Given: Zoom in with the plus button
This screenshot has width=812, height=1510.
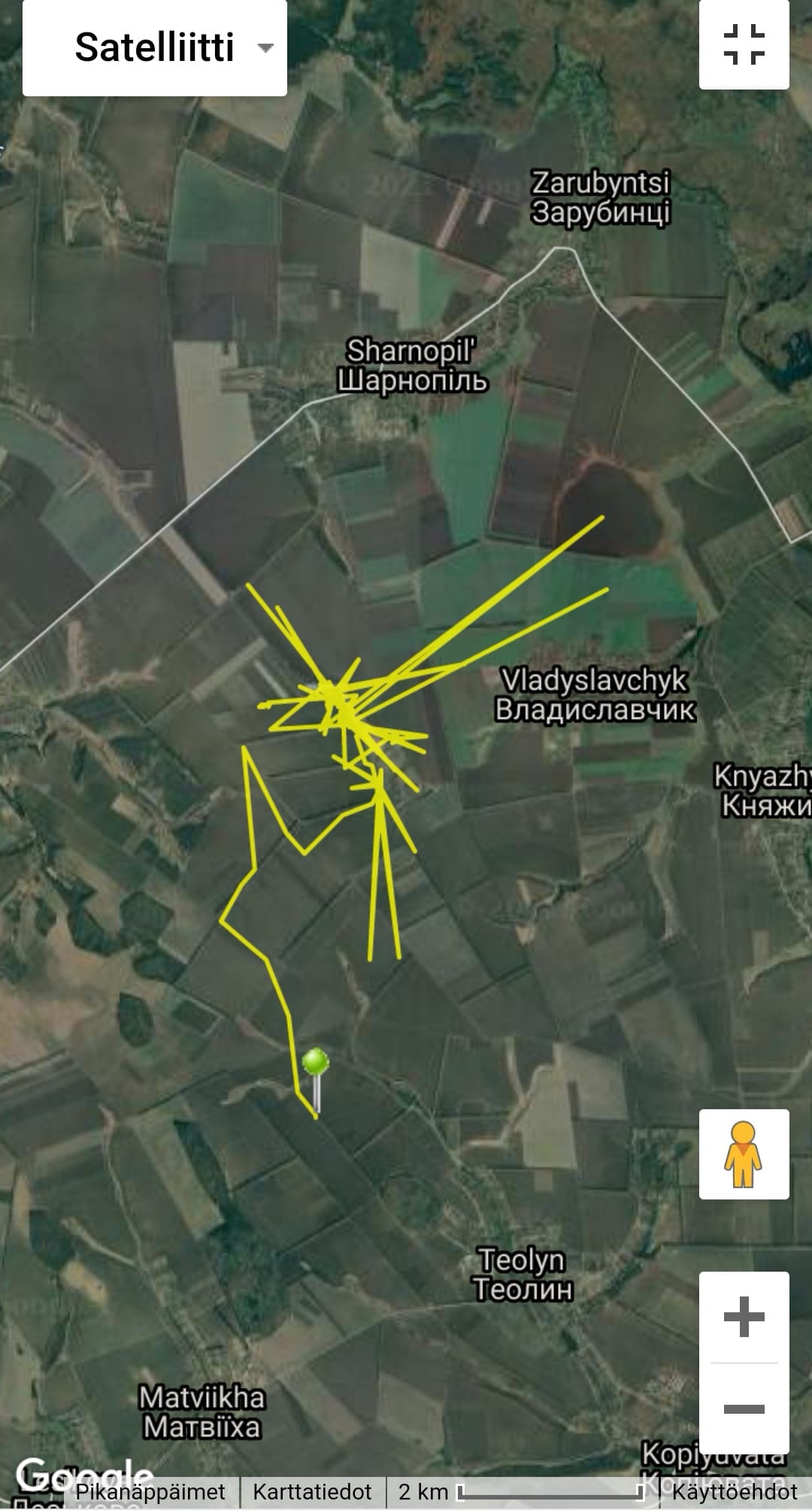Looking at the screenshot, I should [744, 1317].
